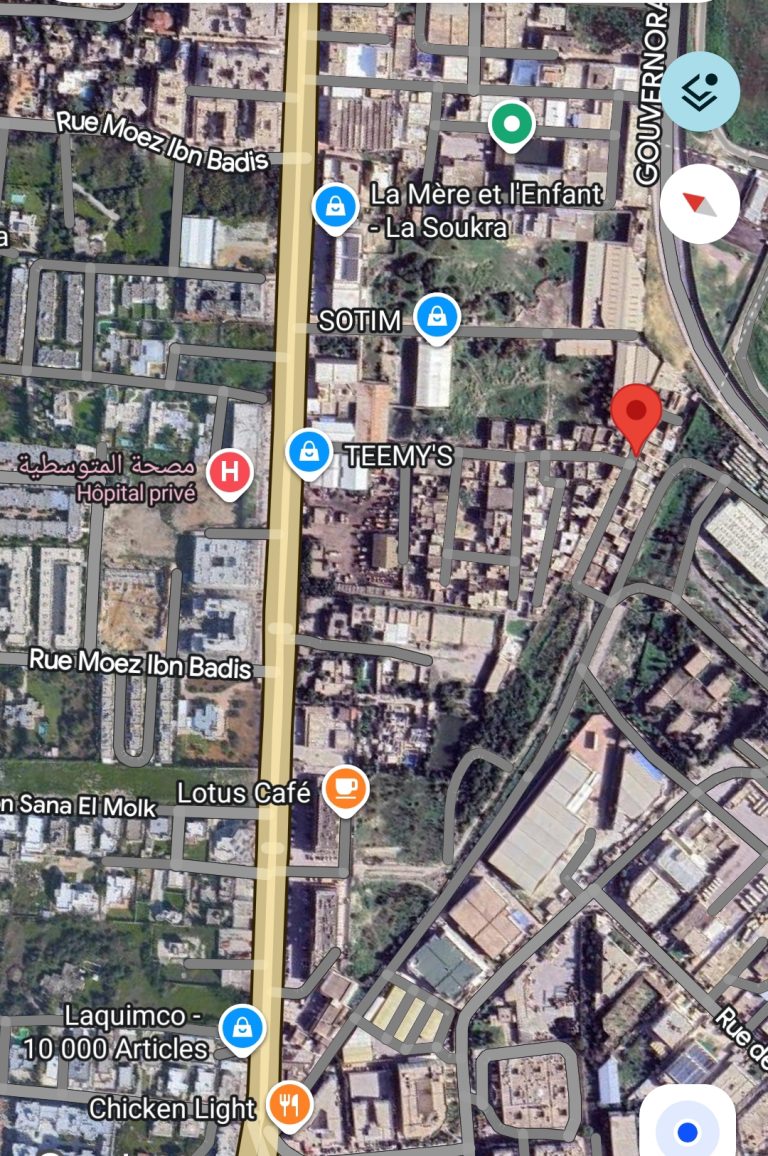This screenshot has width=768, height=1156.
Task: Open the map layers button
Action: (700, 92)
